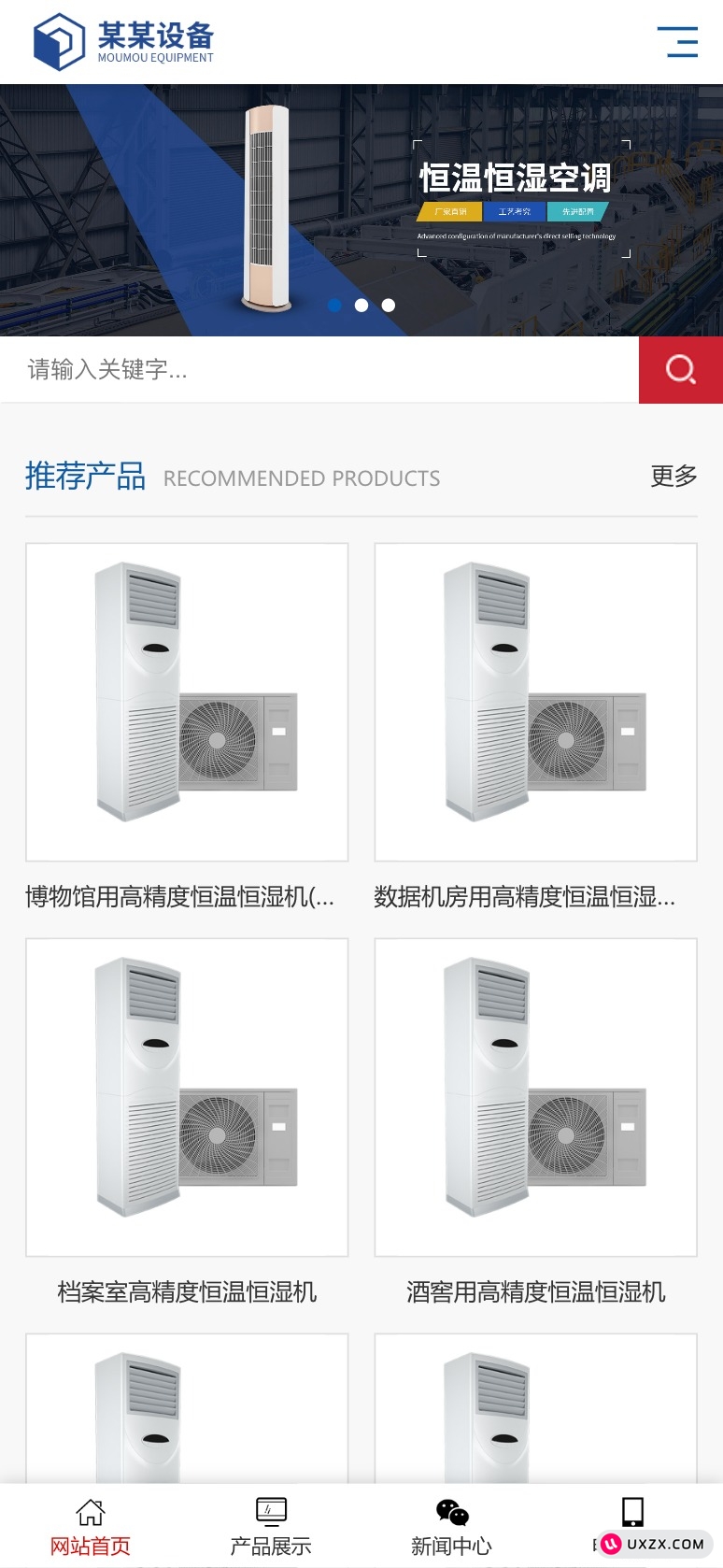Switch to 新闻中心 tab
This screenshot has height=1568, width=723.
(452, 1527)
